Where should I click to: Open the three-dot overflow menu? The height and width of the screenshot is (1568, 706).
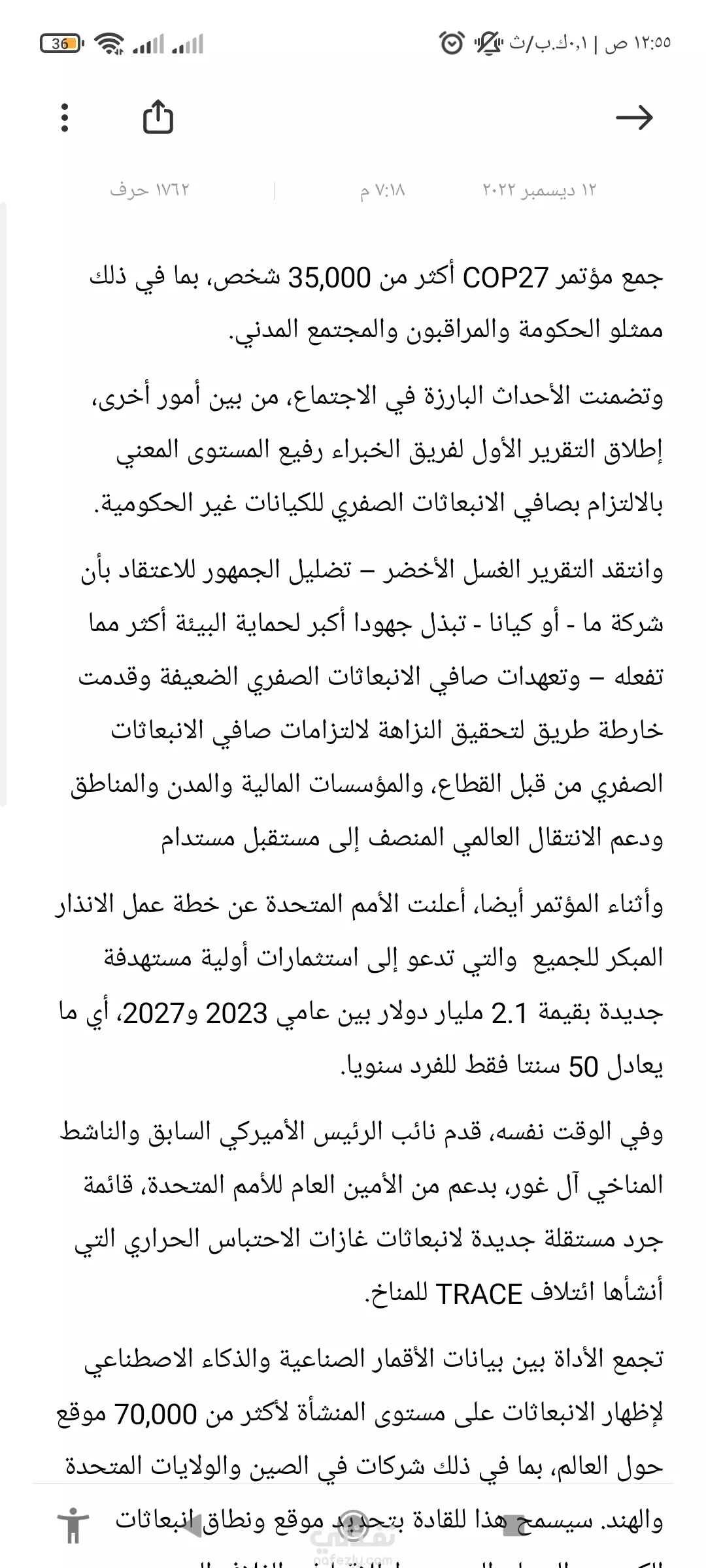(64, 118)
